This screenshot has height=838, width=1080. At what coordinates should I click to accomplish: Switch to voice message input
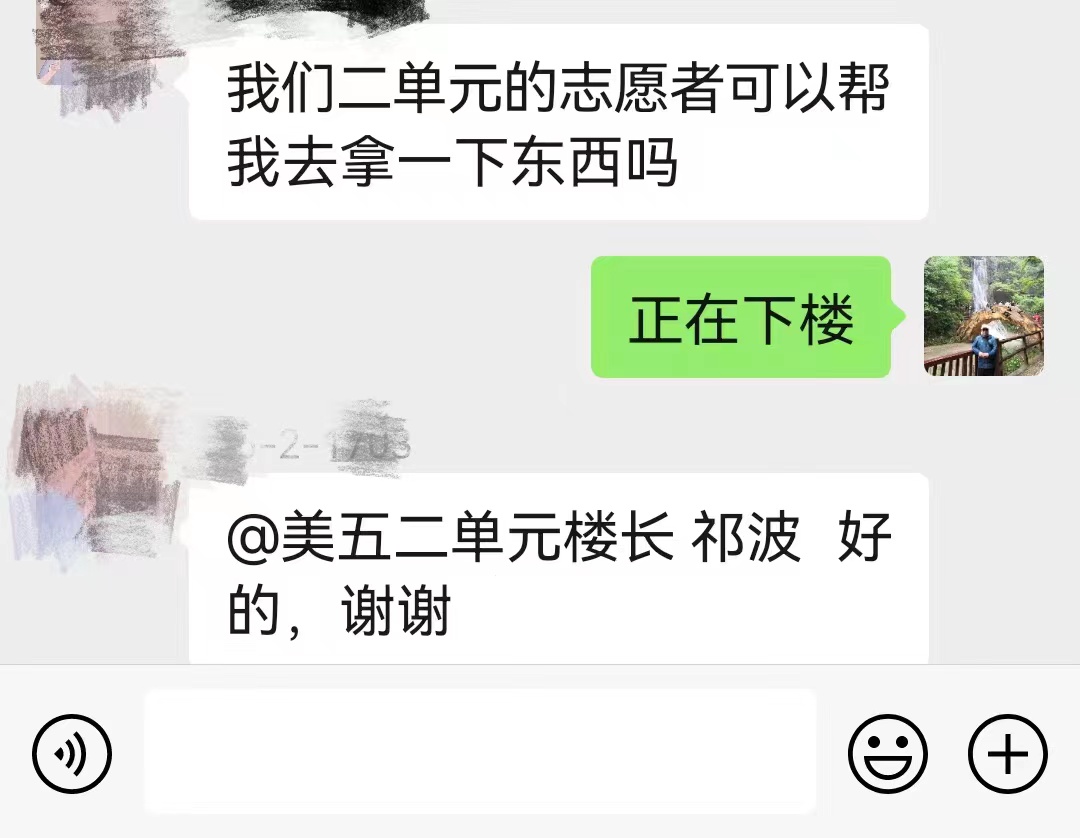(x=72, y=753)
